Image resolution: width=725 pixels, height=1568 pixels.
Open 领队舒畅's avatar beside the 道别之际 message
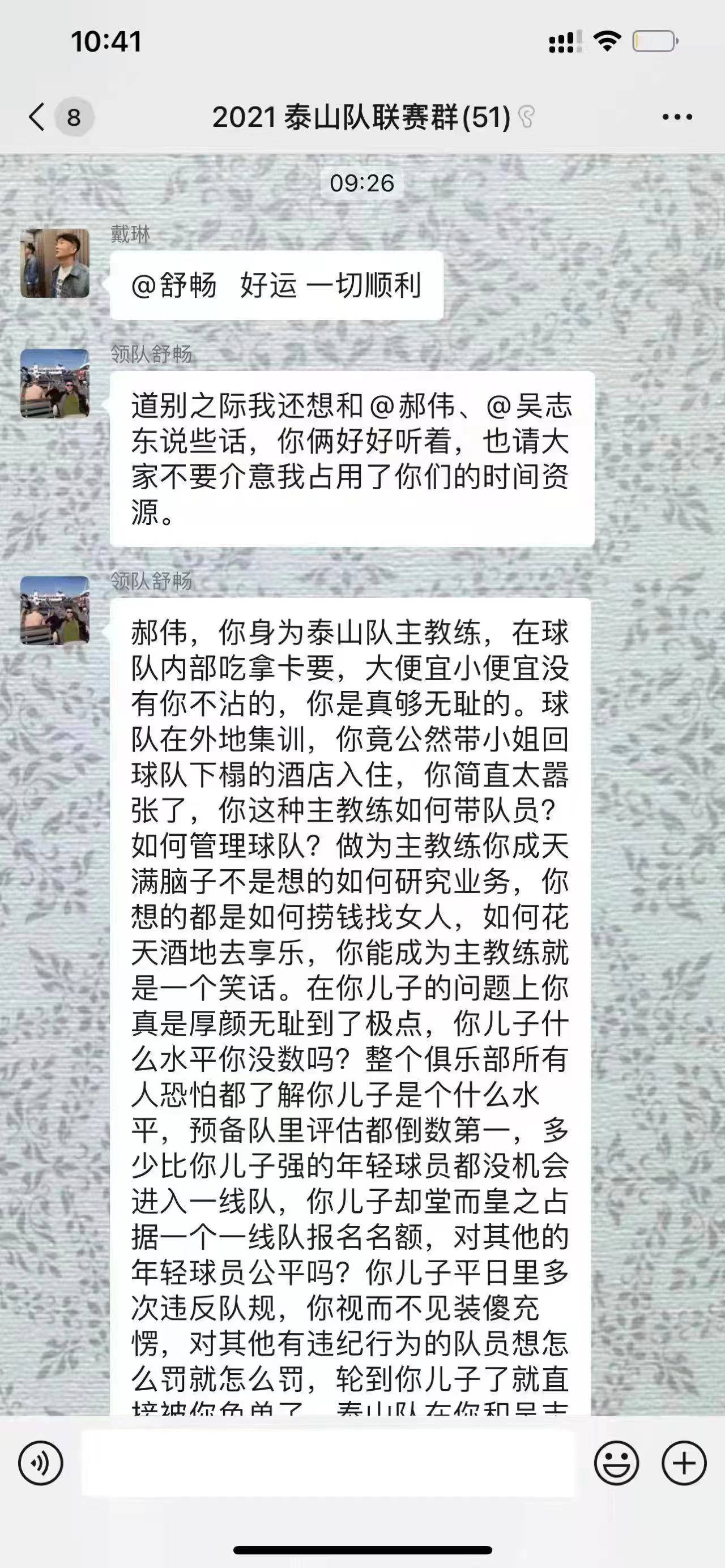(55, 383)
